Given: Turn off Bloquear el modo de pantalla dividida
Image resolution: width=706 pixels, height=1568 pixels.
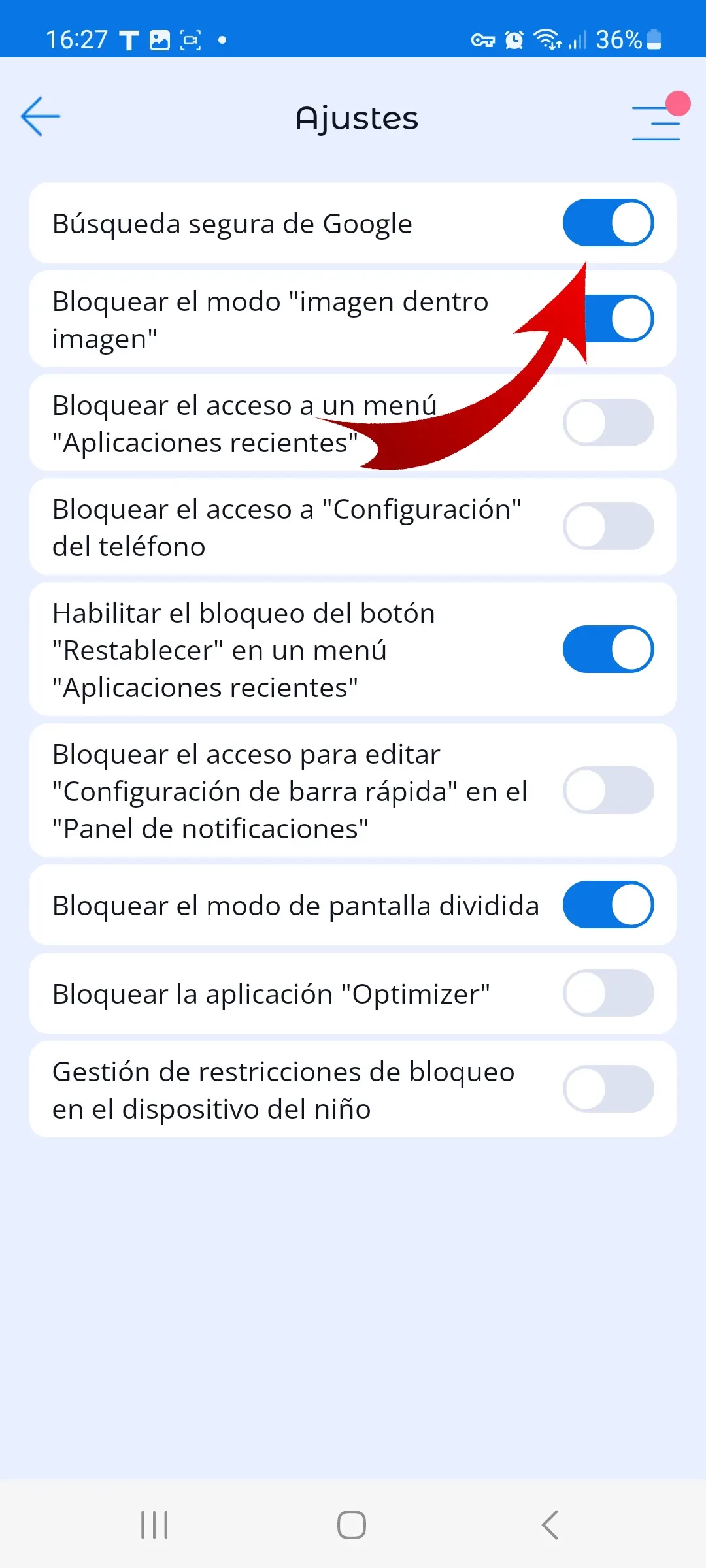Looking at the screenshot, I should 608,905.
